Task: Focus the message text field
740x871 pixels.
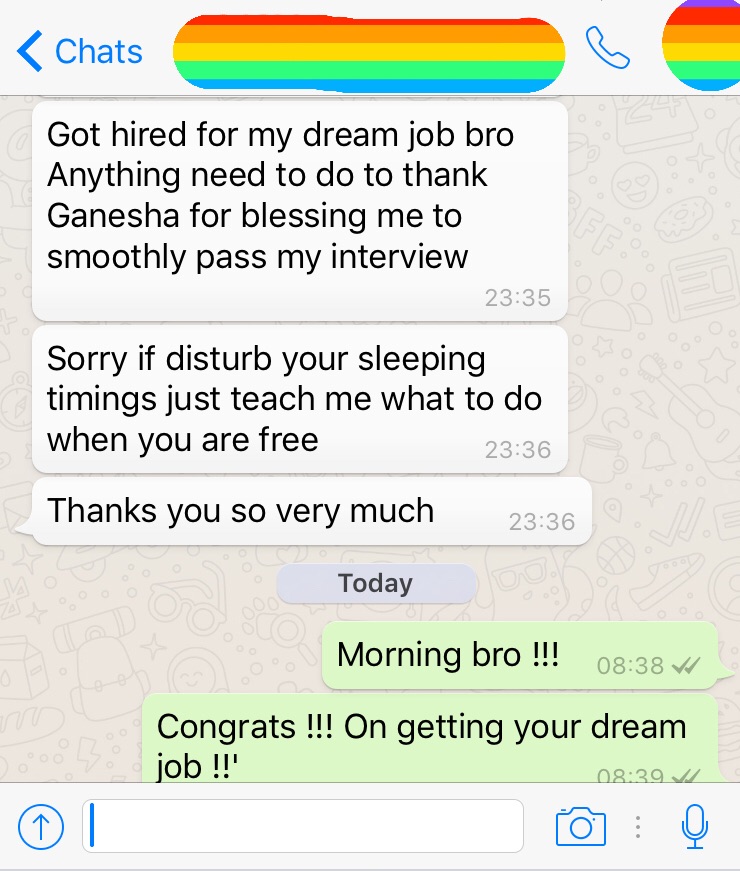Action: point(303,826)
